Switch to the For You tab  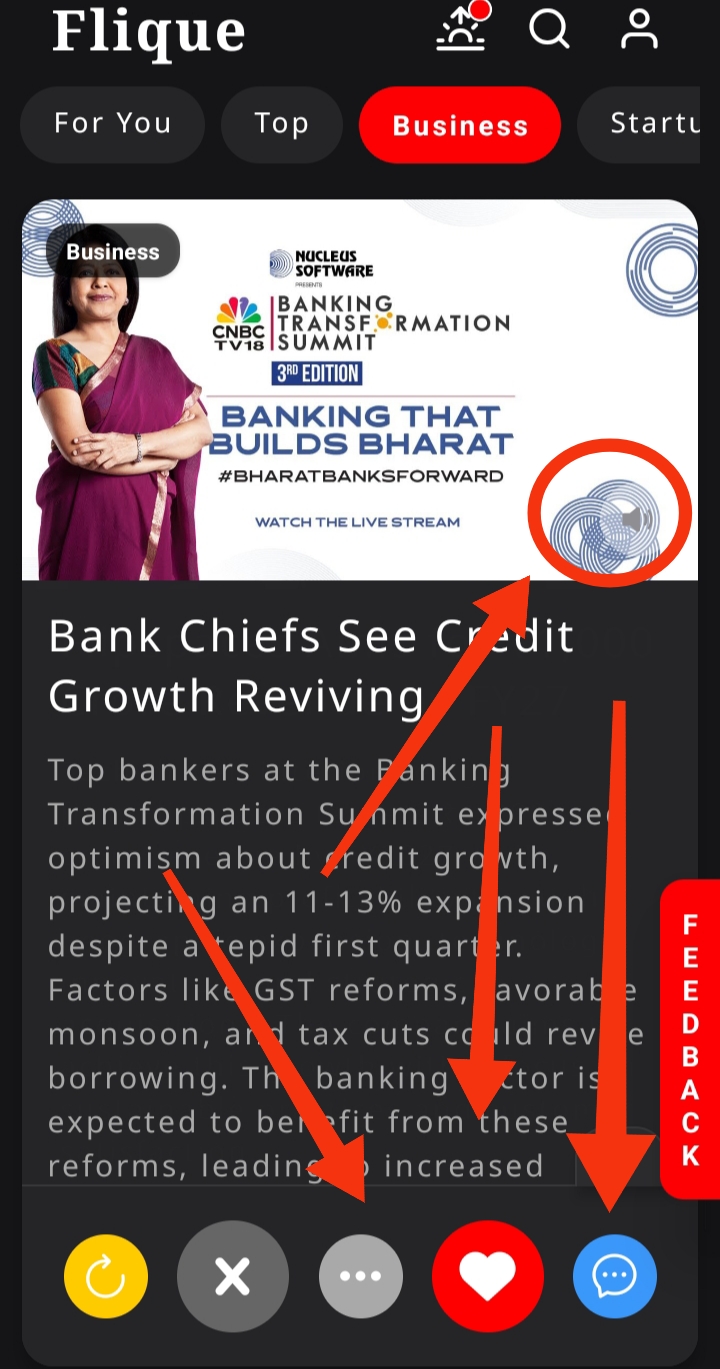[112, 124]
